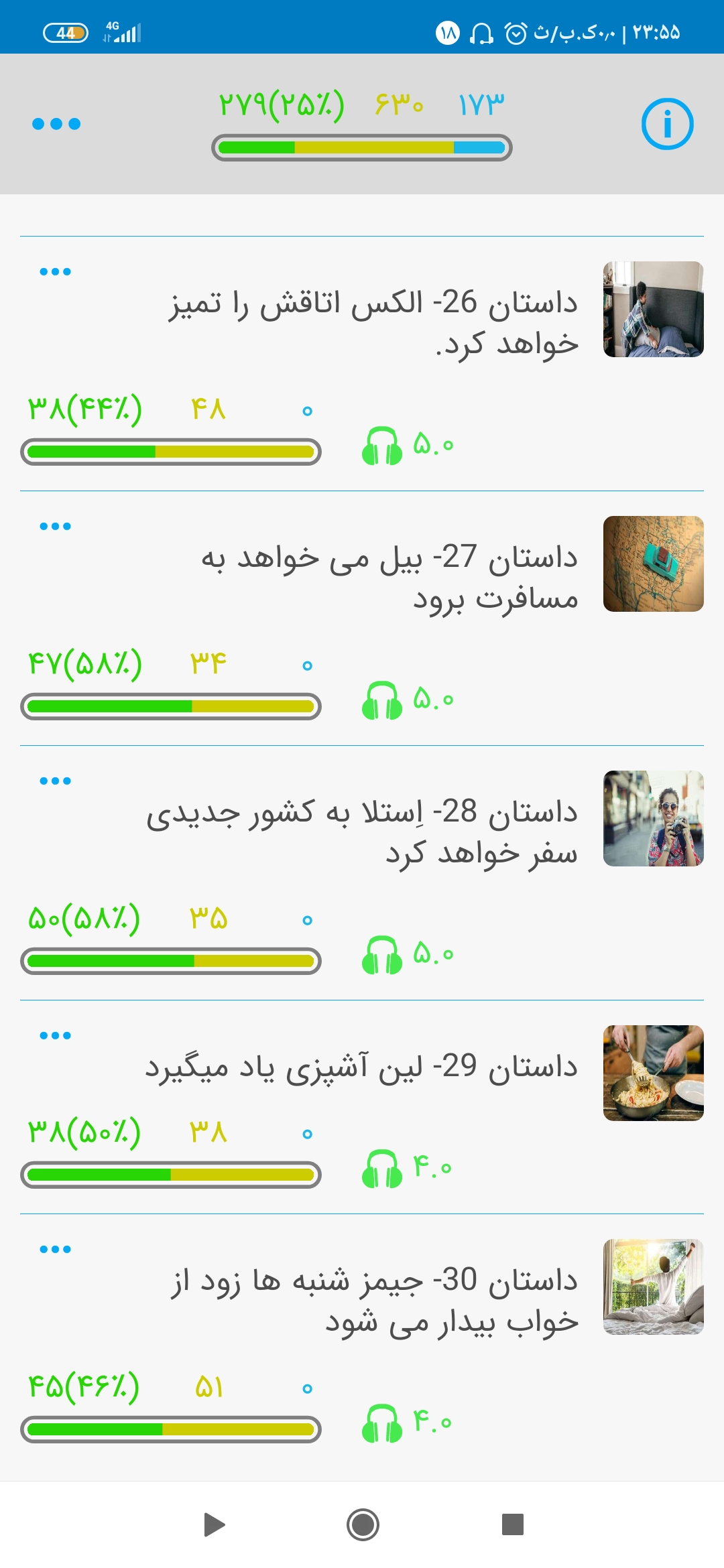The height and width of the screenshot is (1568, 724).
Task: Open the header three-dot overflow menu
Action: [x=56, y=124]
